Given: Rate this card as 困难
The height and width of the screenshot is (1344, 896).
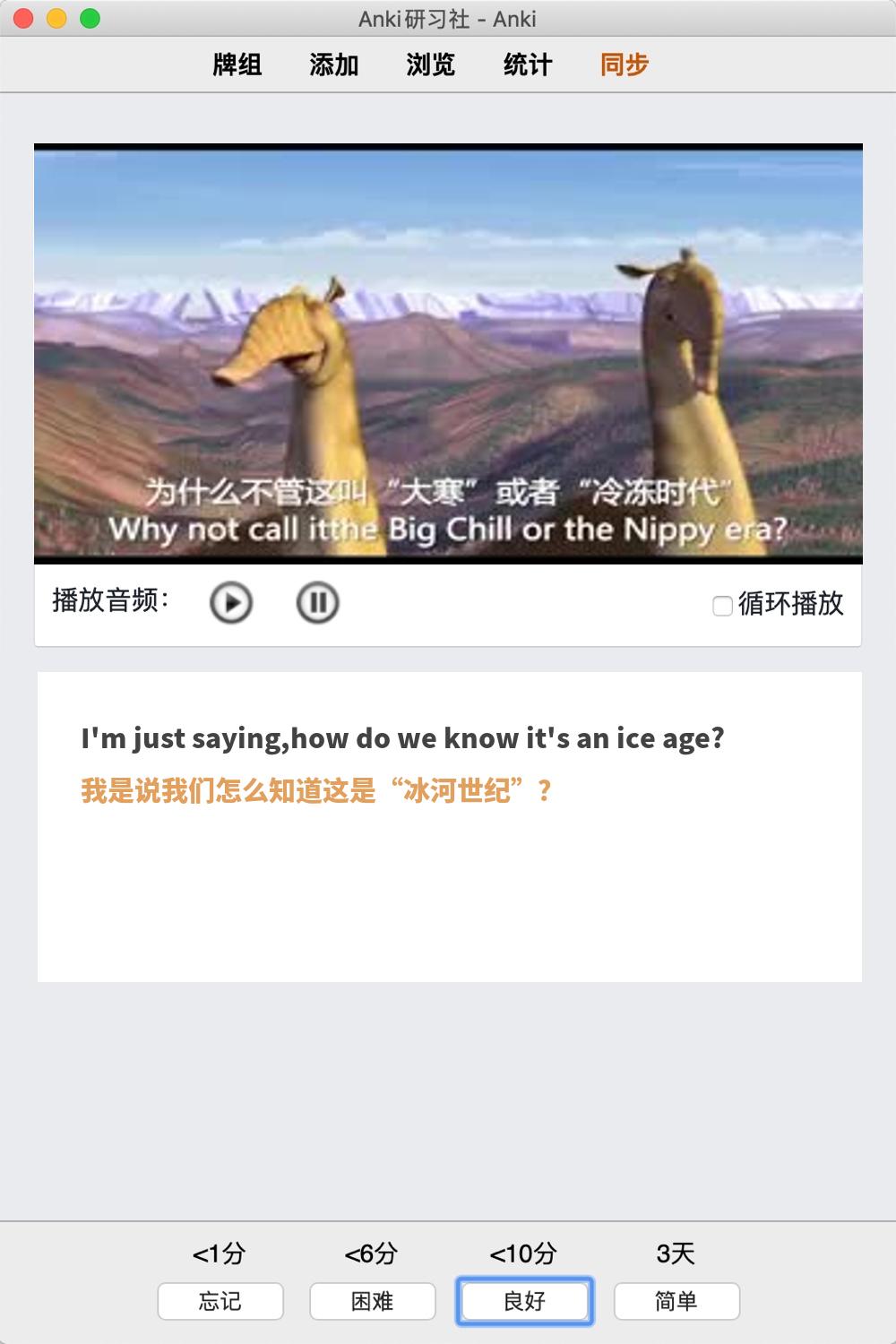Looking at the screenshot, I should point(373,1301).
